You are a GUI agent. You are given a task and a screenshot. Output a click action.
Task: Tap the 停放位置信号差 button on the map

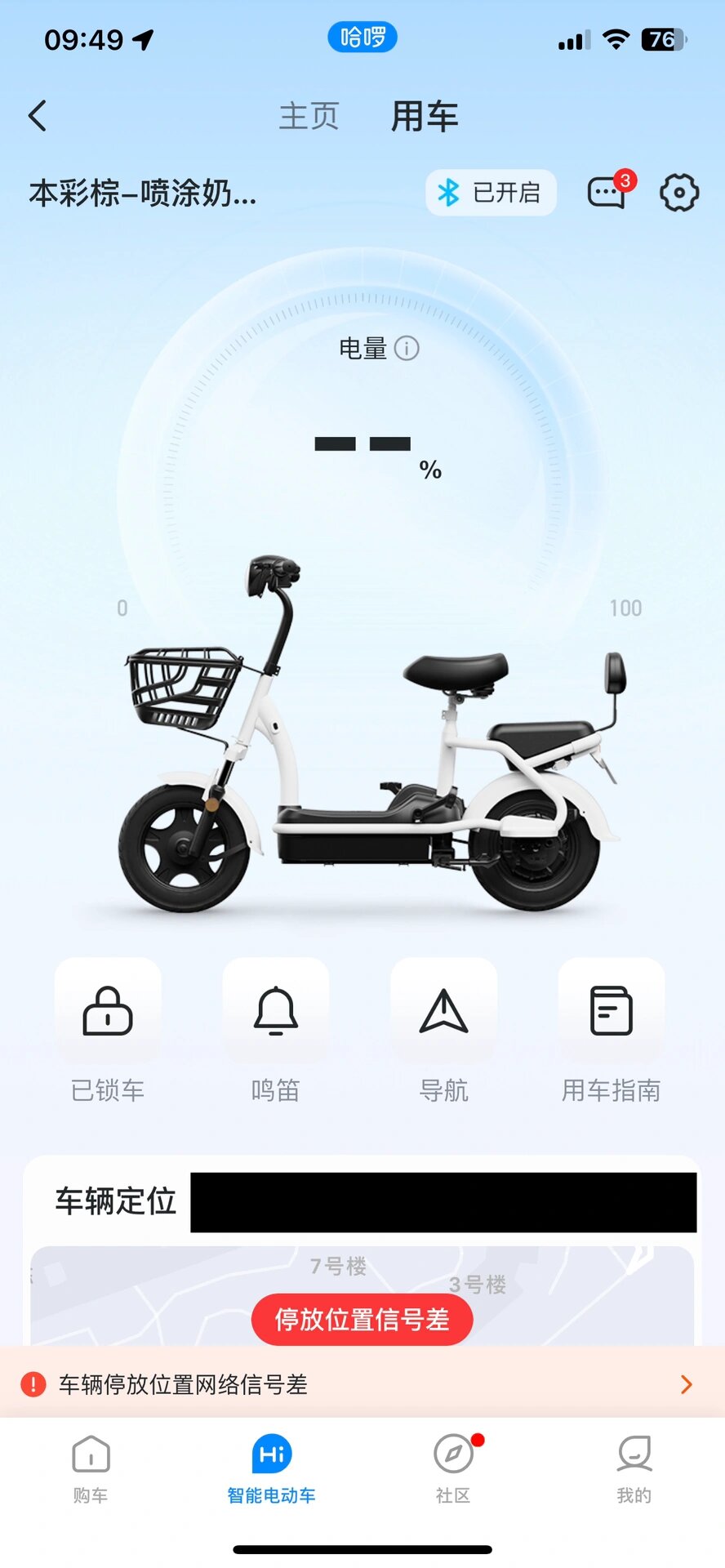coord(362,1318)
